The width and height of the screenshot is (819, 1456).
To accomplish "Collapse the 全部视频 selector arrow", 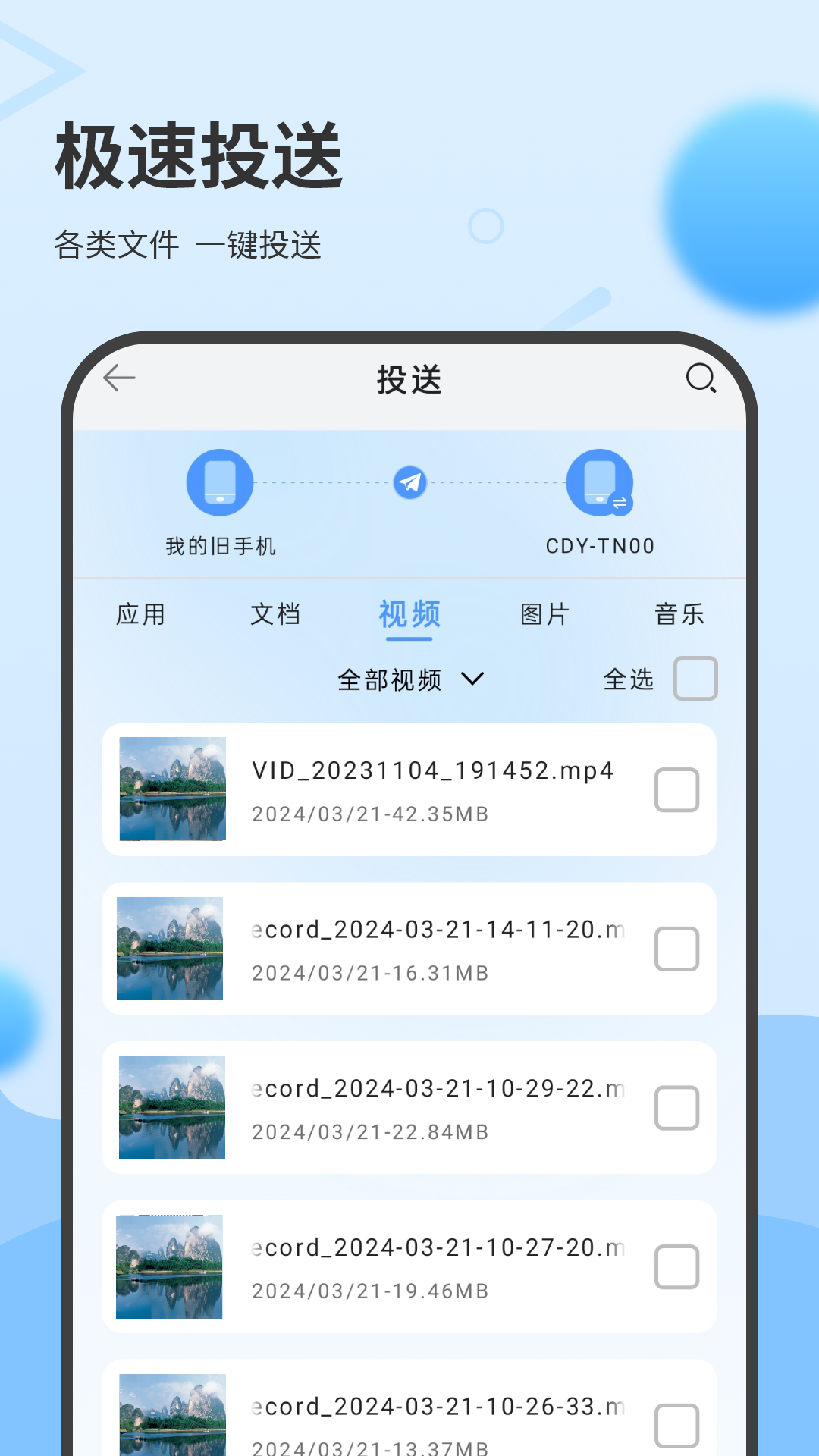I will (474, 680).
